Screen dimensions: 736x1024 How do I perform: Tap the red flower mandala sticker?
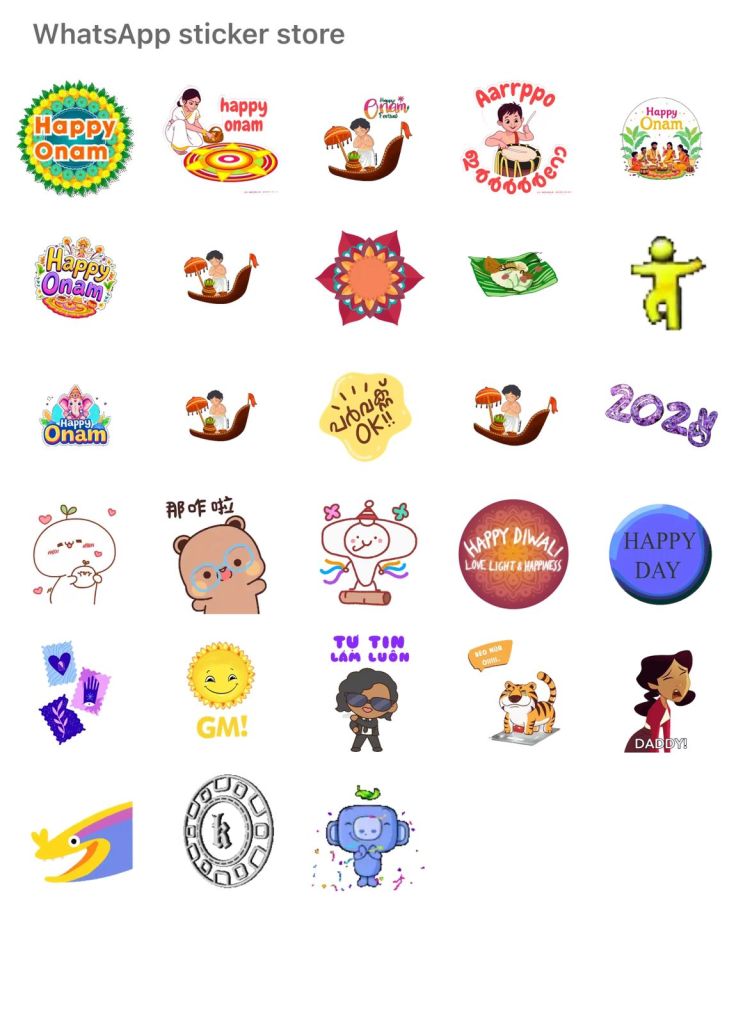(369, 276)
